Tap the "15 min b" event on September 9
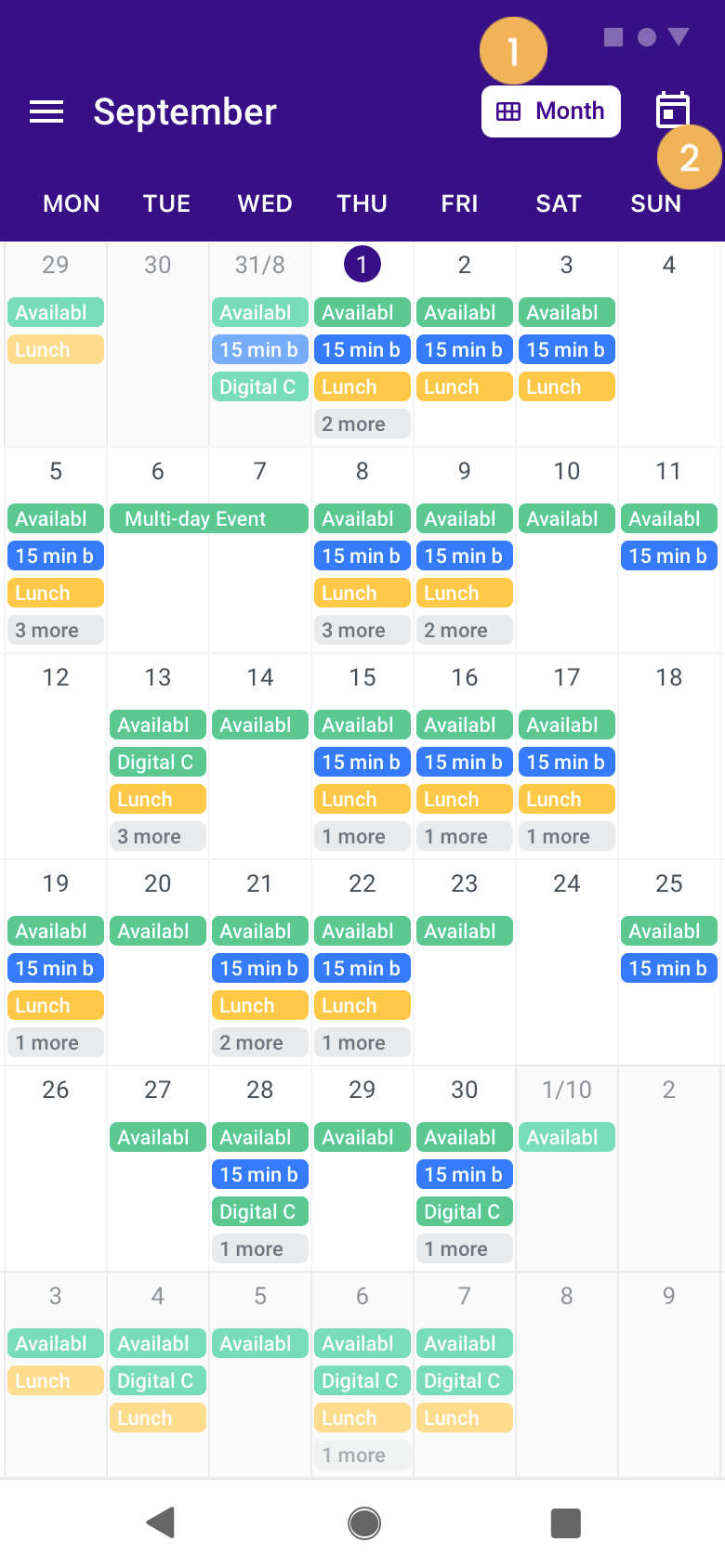 [464, 555]
